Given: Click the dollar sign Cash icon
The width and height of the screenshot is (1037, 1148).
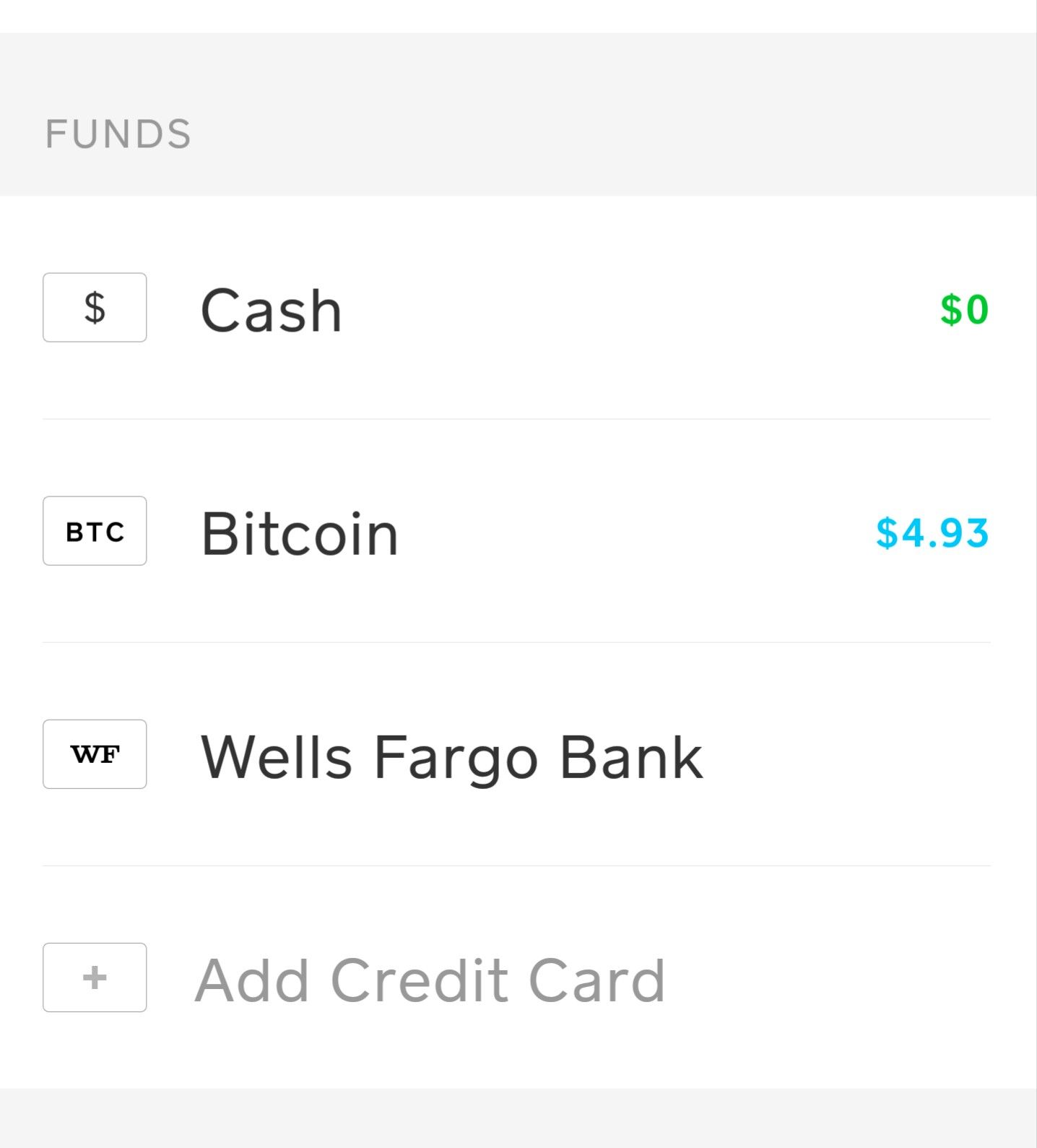Looking at the screenshot, I should tap(94, 308).
